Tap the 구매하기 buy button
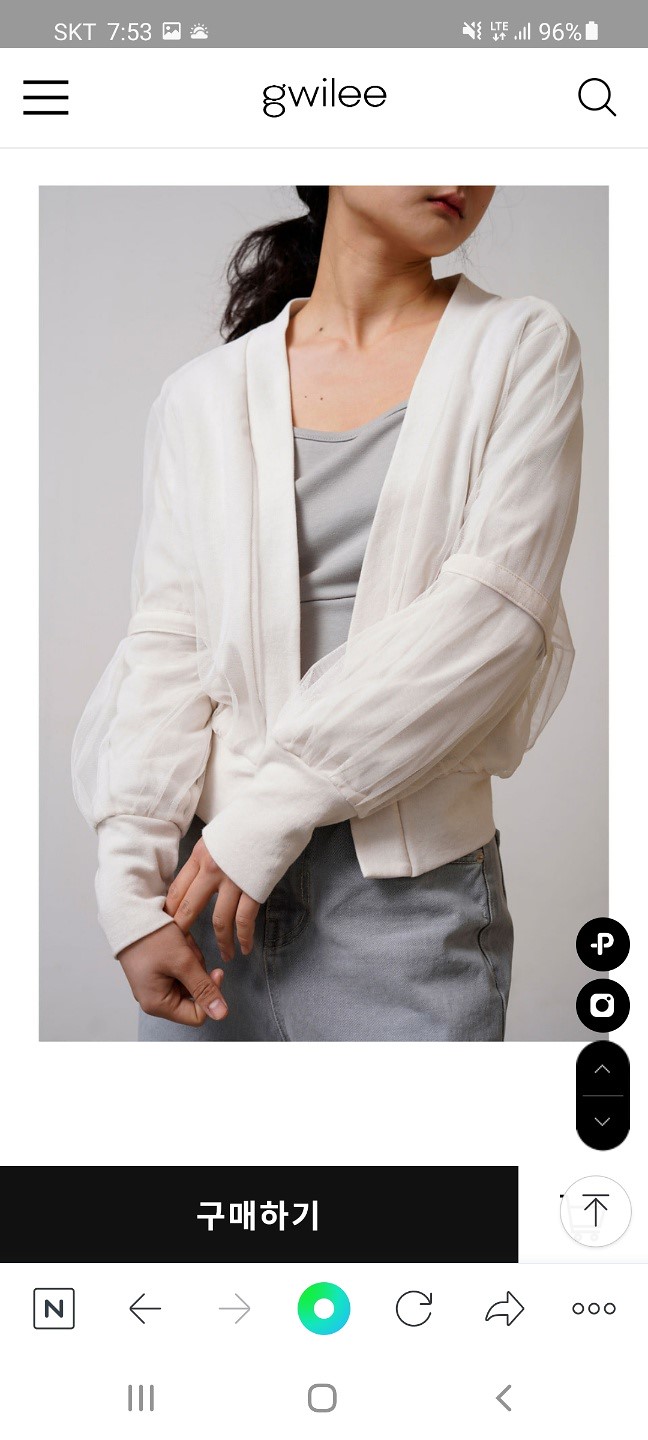 [x=258, y=1215]
